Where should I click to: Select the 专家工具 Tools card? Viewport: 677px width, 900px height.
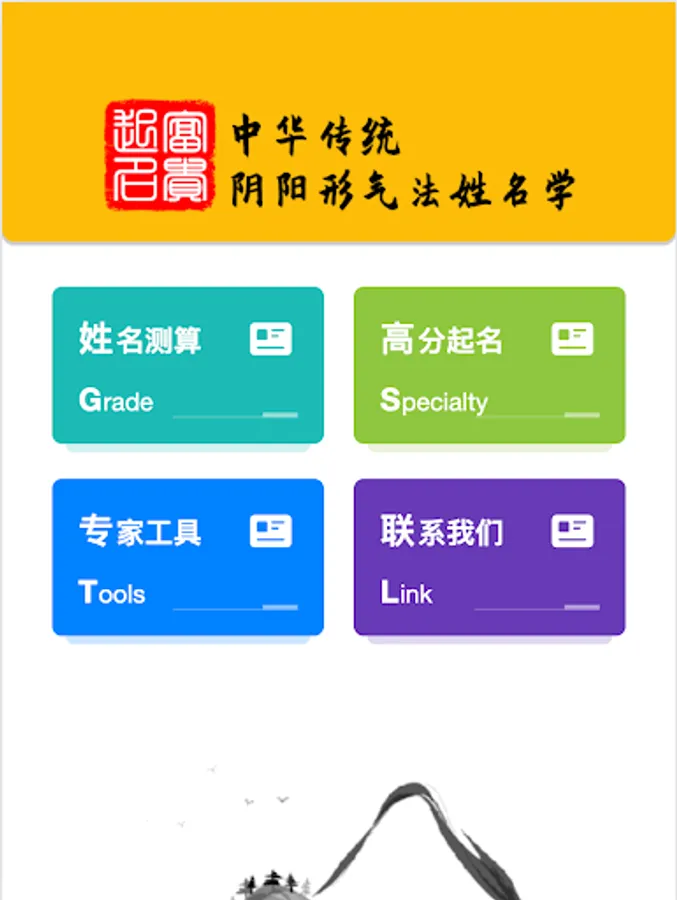pyautogui.click(x=188, y=557)
